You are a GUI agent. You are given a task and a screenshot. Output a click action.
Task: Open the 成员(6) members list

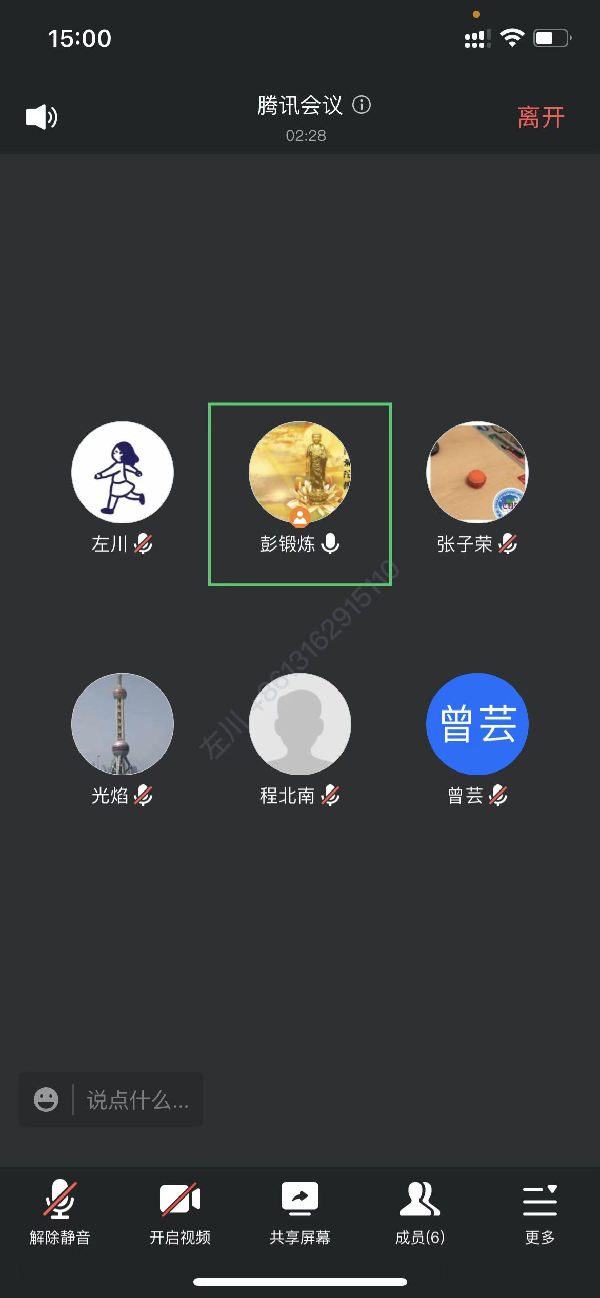[x=420, y=1212]
